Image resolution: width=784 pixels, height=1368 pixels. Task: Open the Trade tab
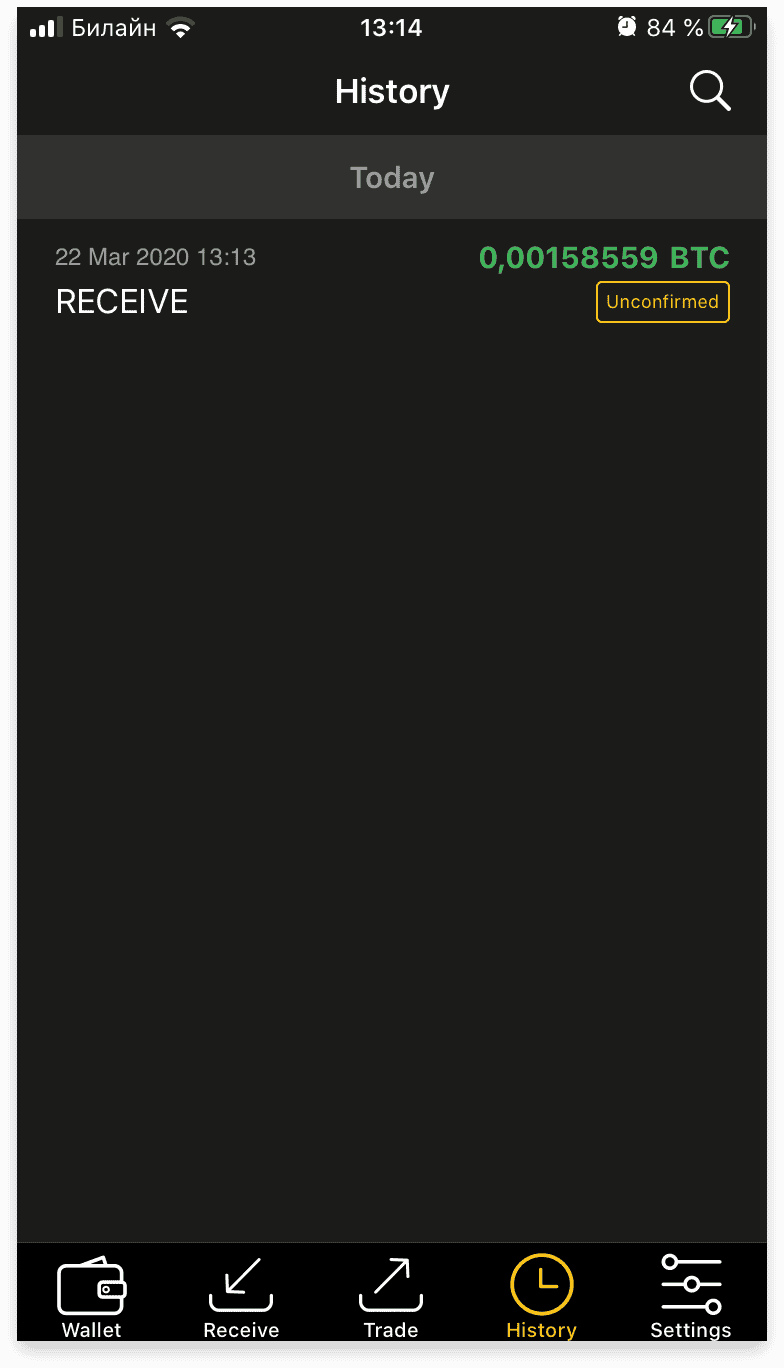point(391,1297)
